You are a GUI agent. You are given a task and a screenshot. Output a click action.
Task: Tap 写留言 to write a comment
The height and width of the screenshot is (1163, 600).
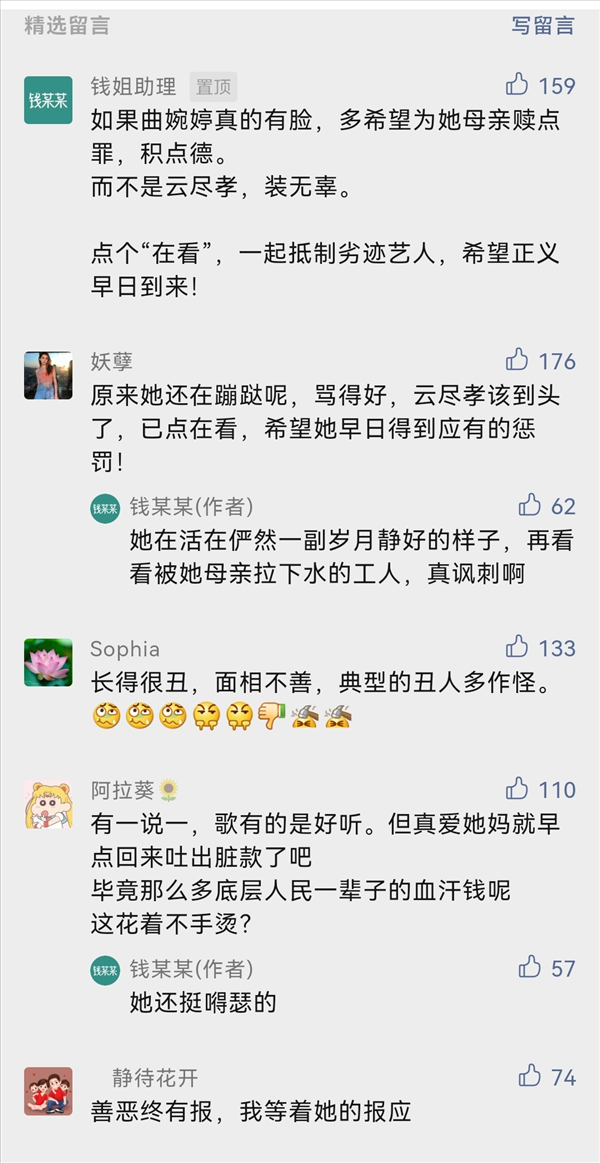[543, 26]
